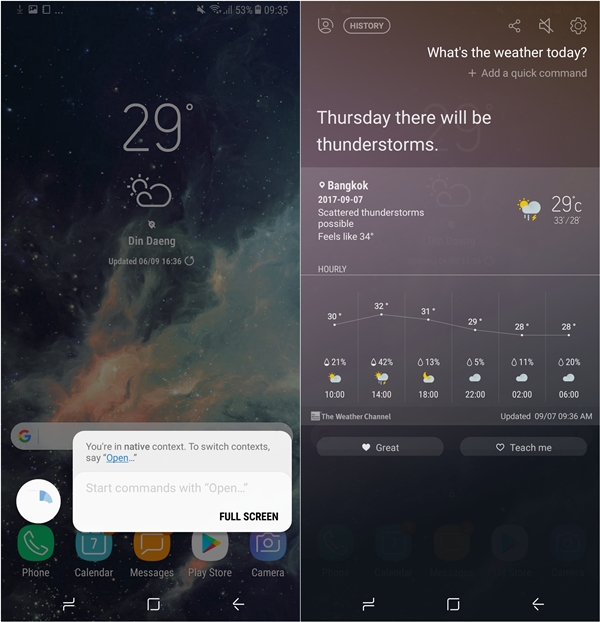Add a quick command

[527, 74]
